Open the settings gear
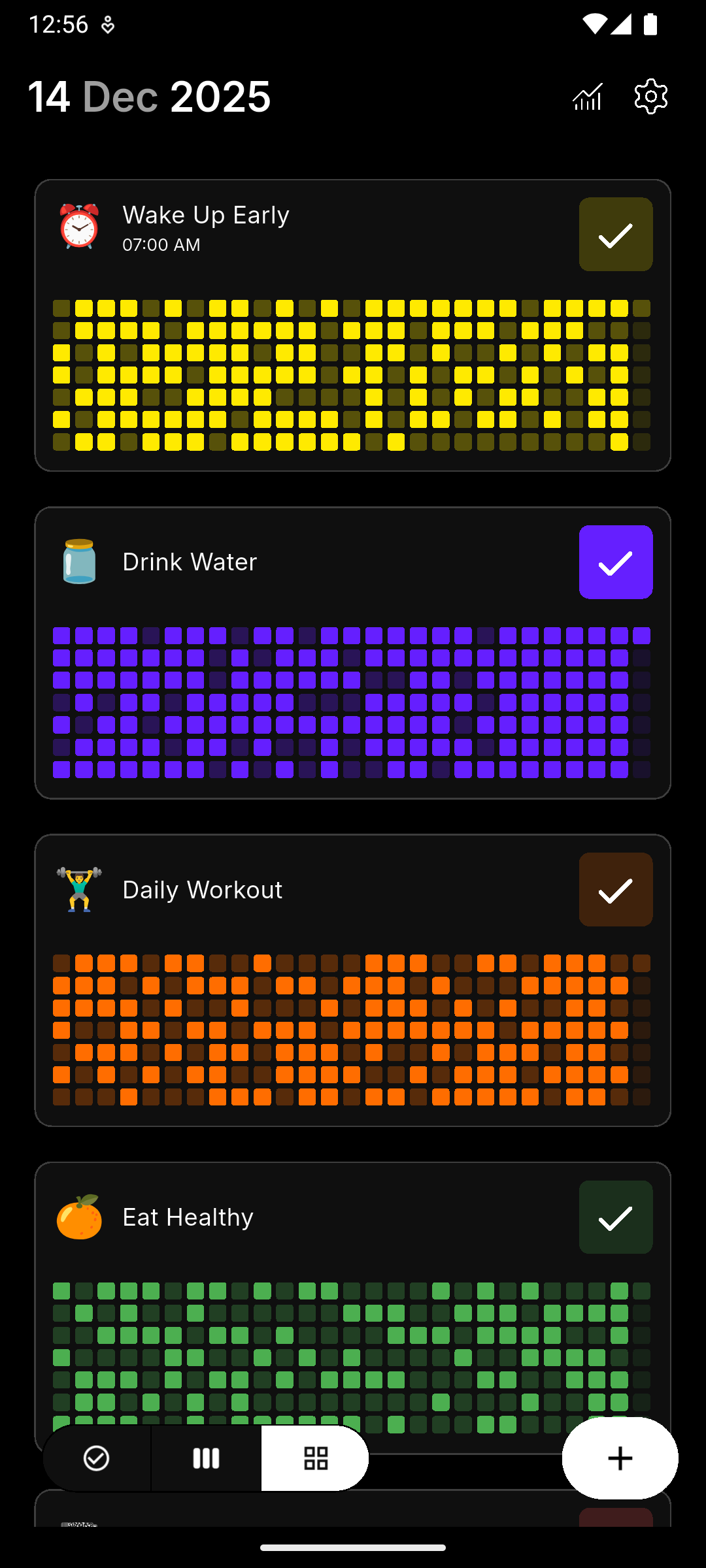Screen dimensions: 706x1568 650,96
